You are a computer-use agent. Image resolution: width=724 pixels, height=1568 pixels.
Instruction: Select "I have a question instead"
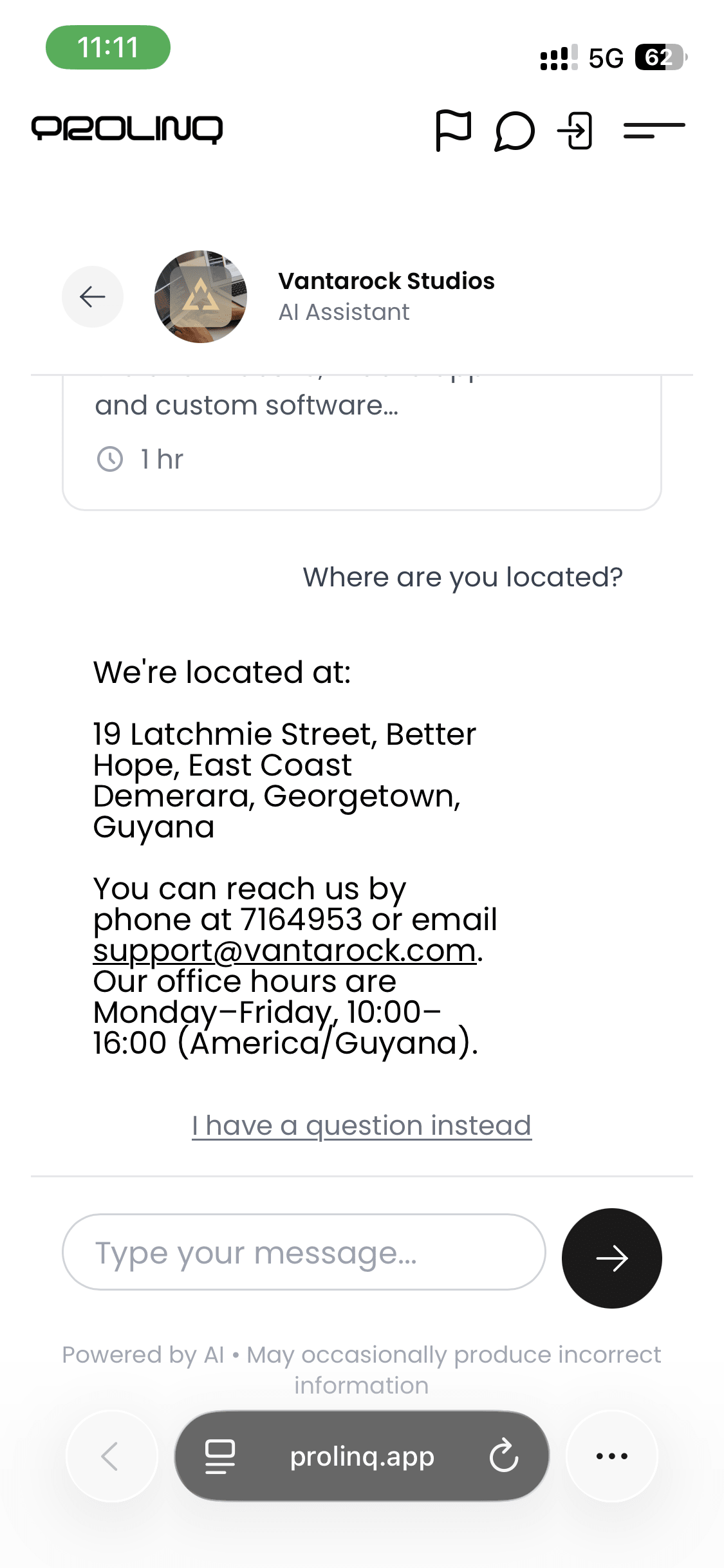pyautogui.click(x=362, y=1126)
